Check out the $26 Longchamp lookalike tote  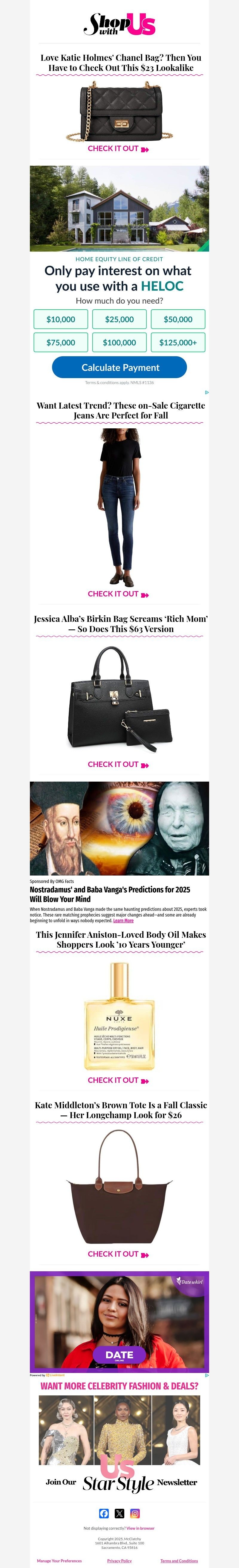(x=118, y=1254)
